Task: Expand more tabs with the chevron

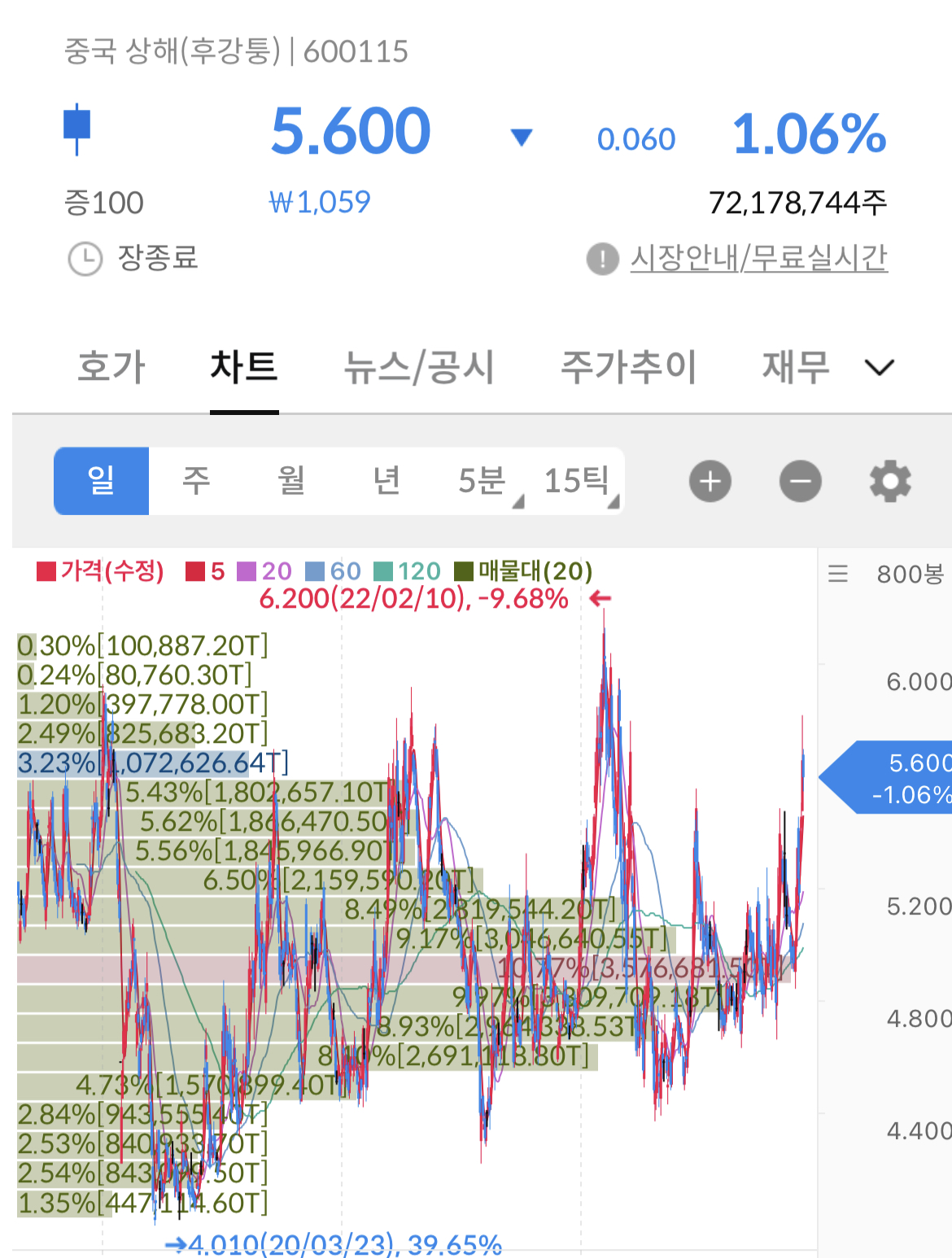Action: (x=880, y=369)
